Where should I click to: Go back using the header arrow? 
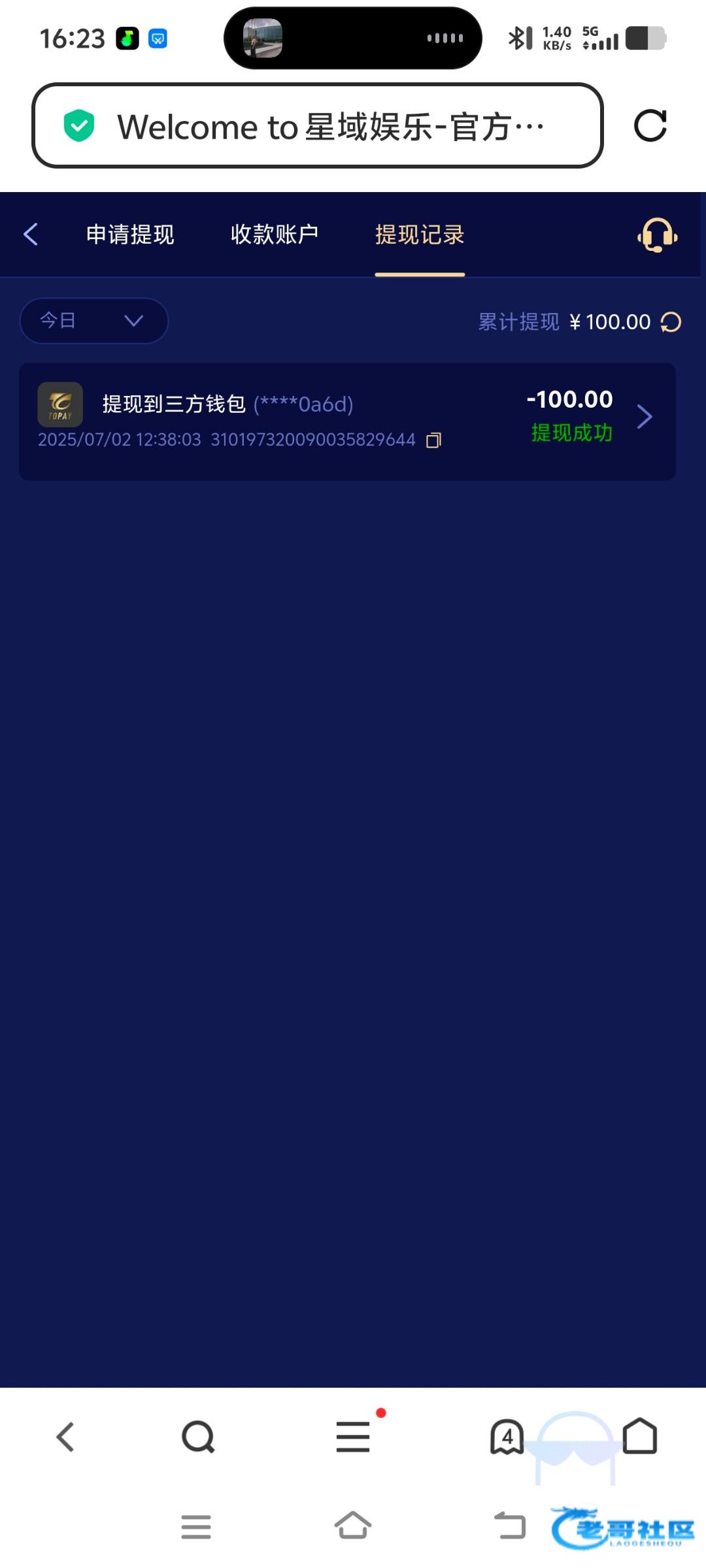[31, 234]
